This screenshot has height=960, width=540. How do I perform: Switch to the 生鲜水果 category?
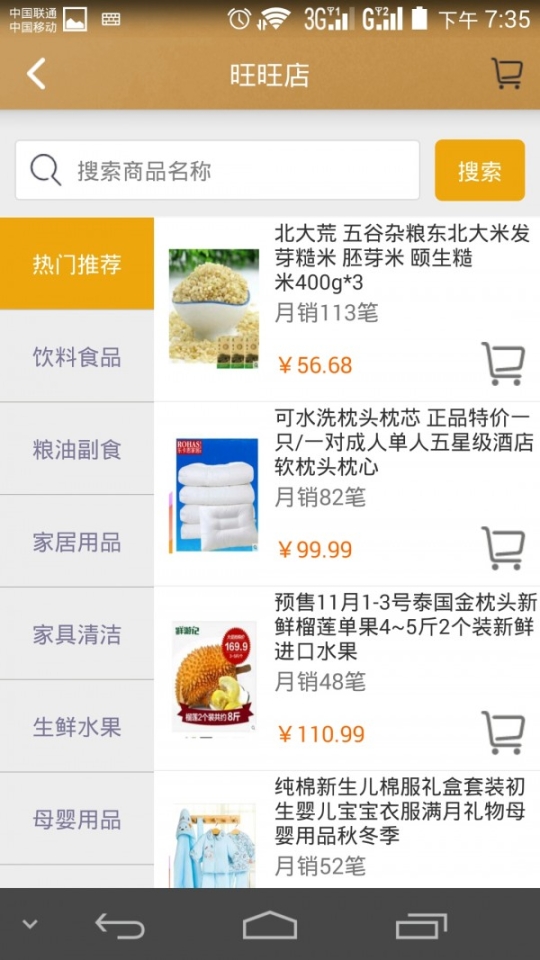pyautogui.click(x=77, y=726)
